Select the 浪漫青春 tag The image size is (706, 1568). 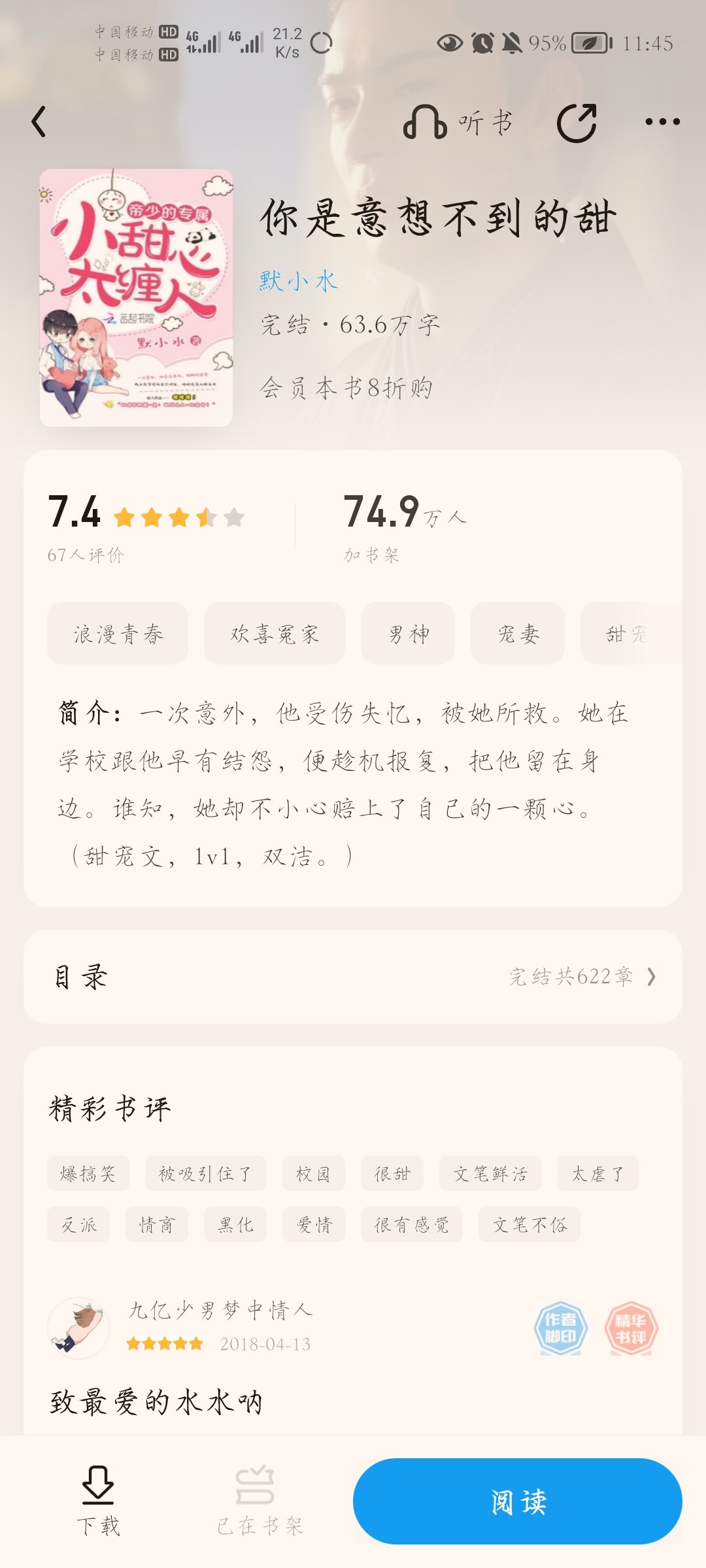(x=118, y=633)
